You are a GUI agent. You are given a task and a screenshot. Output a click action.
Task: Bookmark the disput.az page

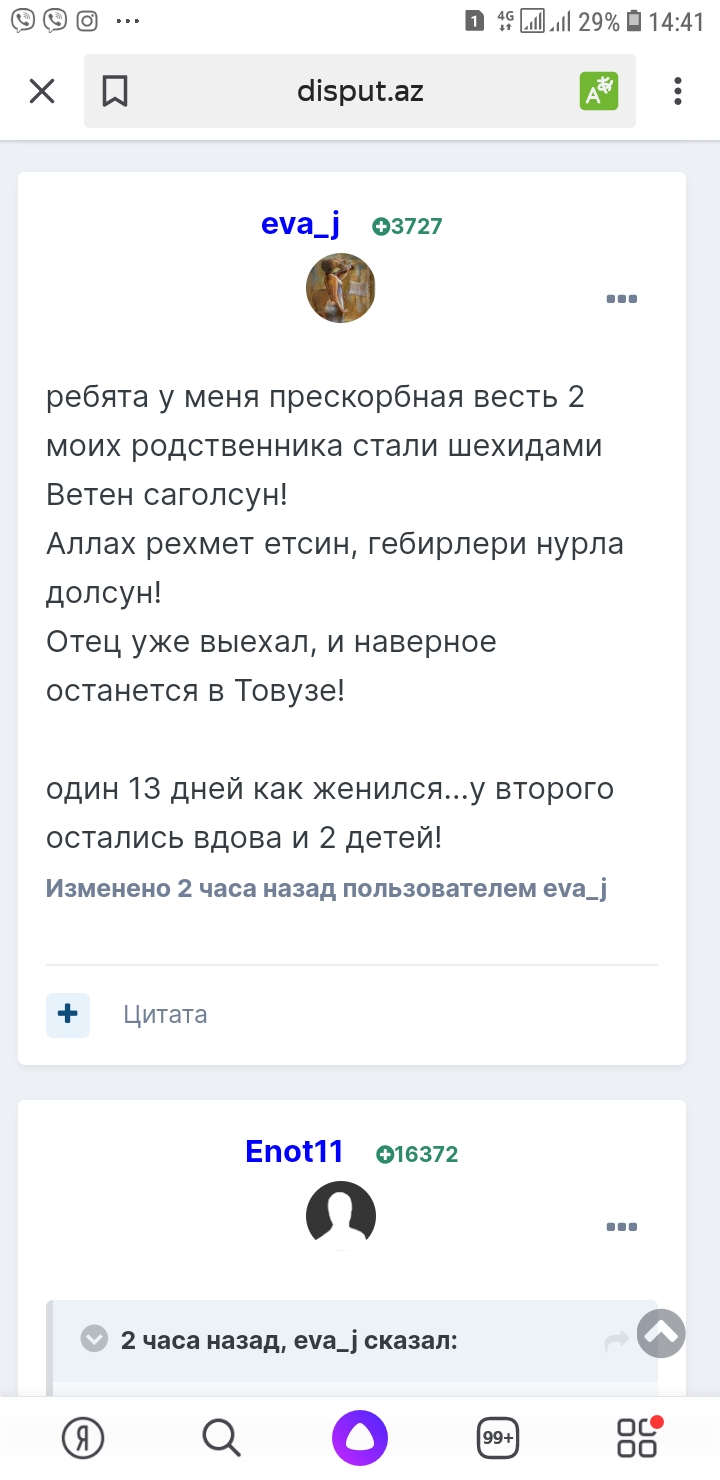(115, 92)
